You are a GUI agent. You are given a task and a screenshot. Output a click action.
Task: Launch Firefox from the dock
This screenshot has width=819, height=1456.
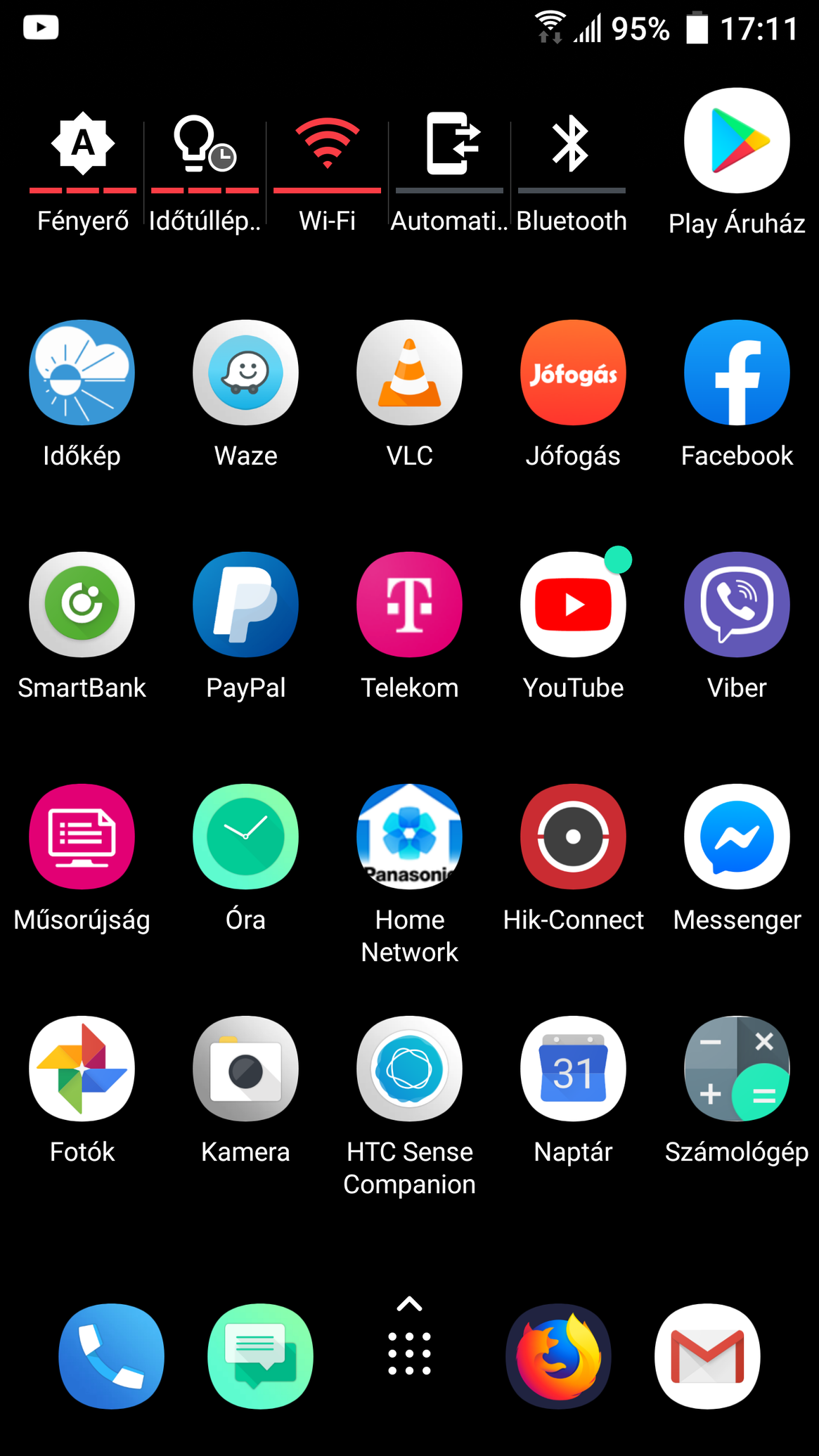pos(559,1356)
